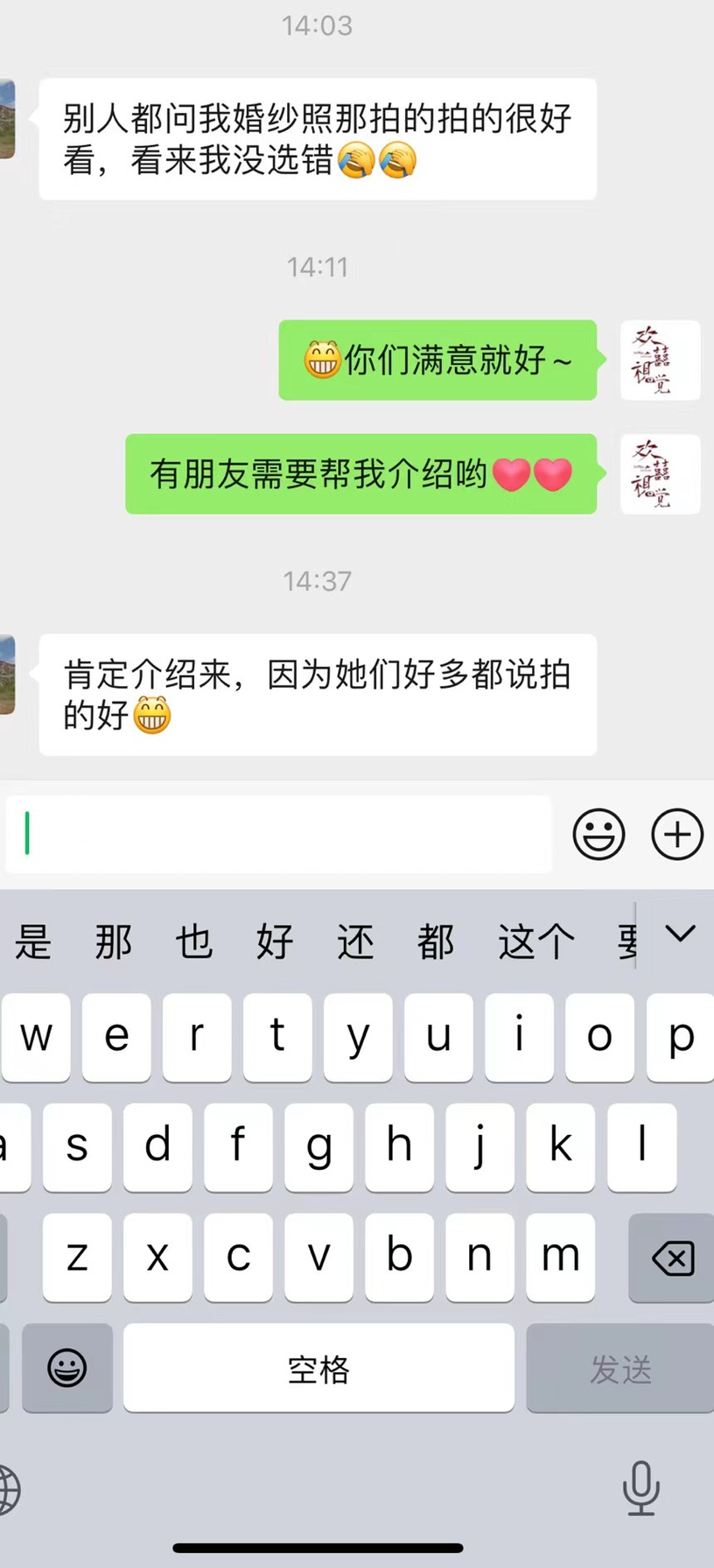Pick the suggested word 这个
Viewport: 714px width, 1568px height.
535,942
